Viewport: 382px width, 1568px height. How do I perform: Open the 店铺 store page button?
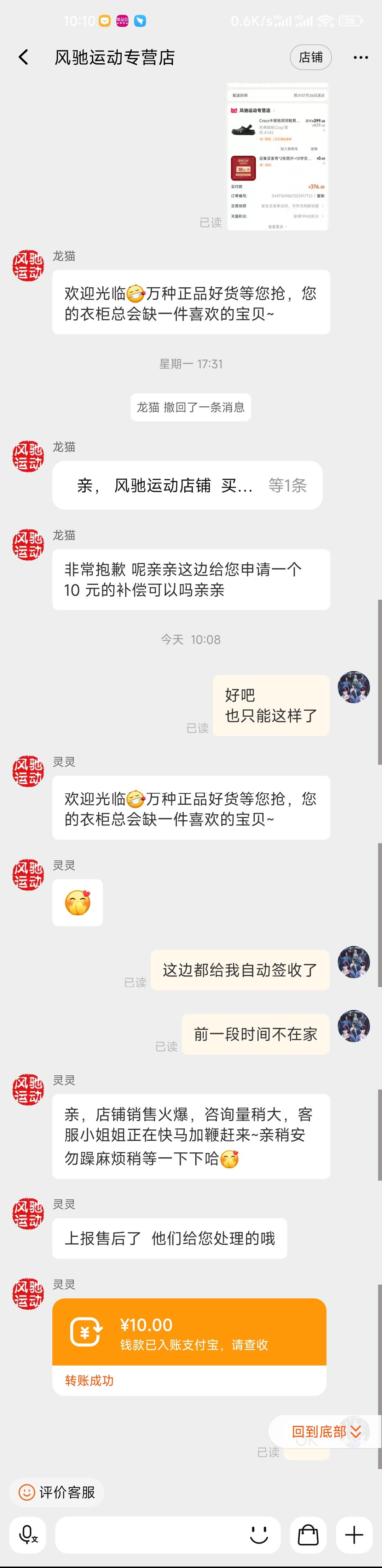point(311,57)
